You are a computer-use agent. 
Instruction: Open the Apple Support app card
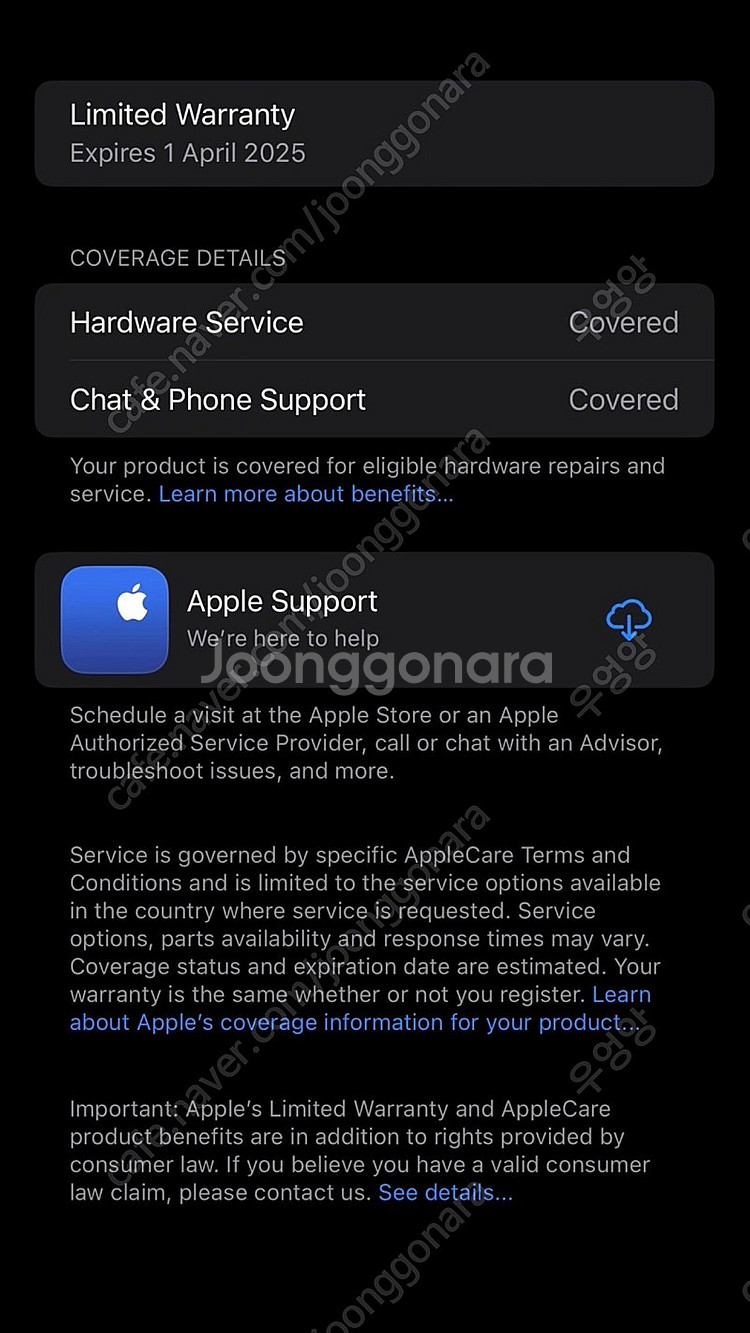[300, 619]
